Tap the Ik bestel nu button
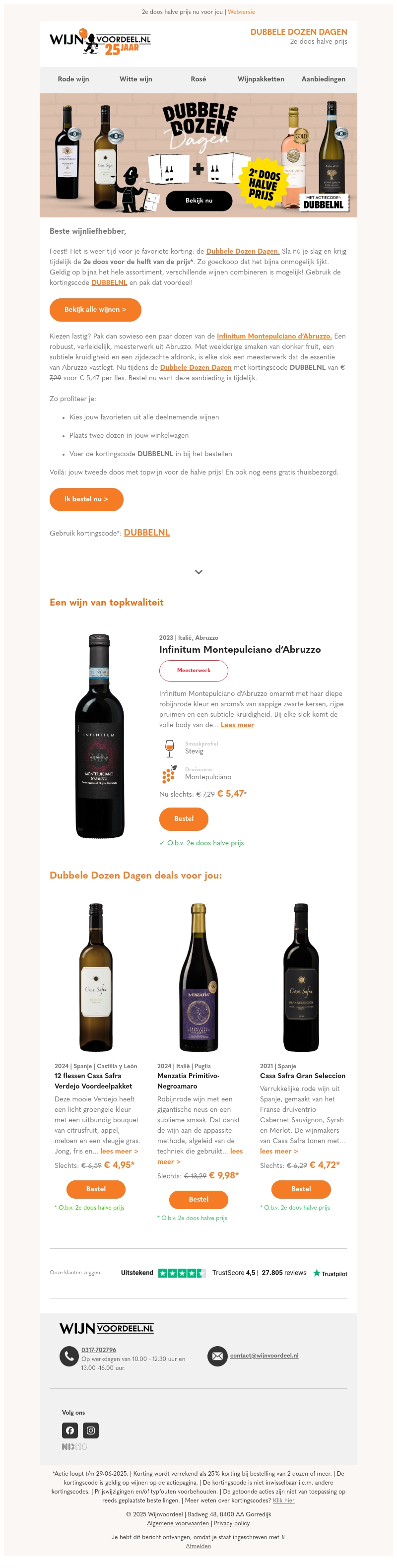Screen dimensions: 397x1568 coord(86,499)
